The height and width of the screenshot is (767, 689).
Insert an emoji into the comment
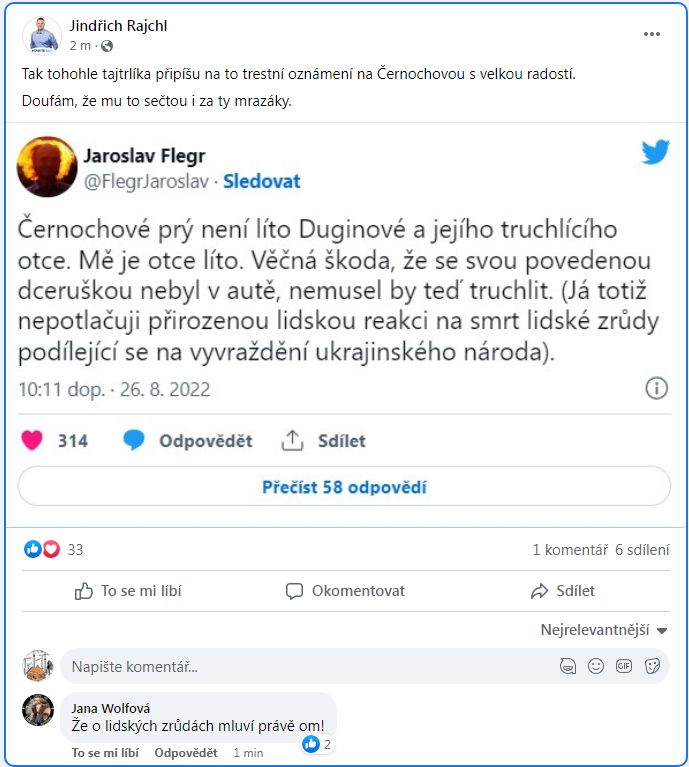point(596,666)
